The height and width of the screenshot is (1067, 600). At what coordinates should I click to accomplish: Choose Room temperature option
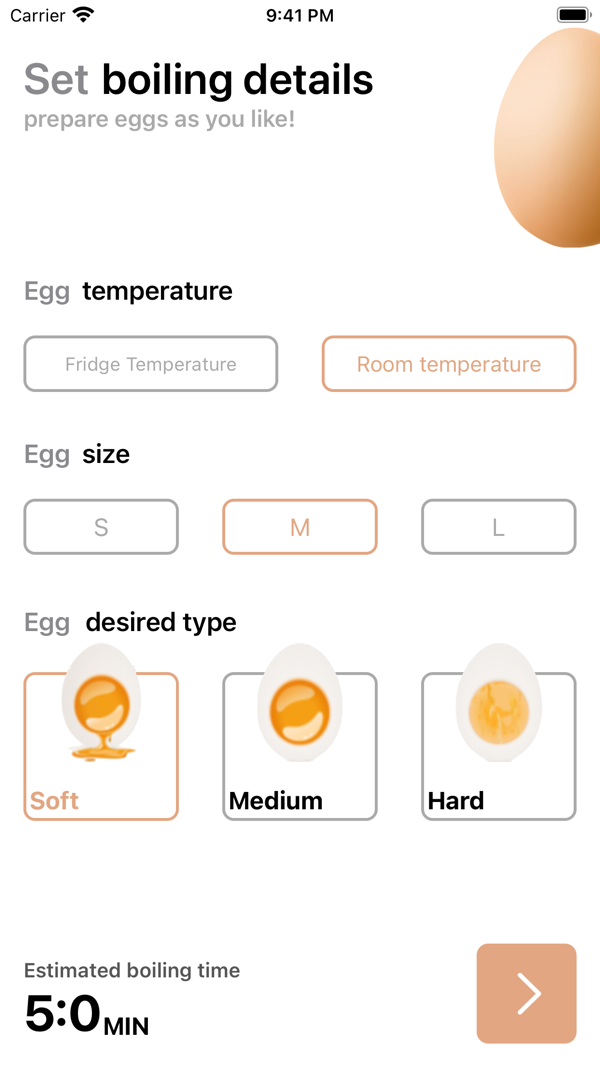pos(449,364)
